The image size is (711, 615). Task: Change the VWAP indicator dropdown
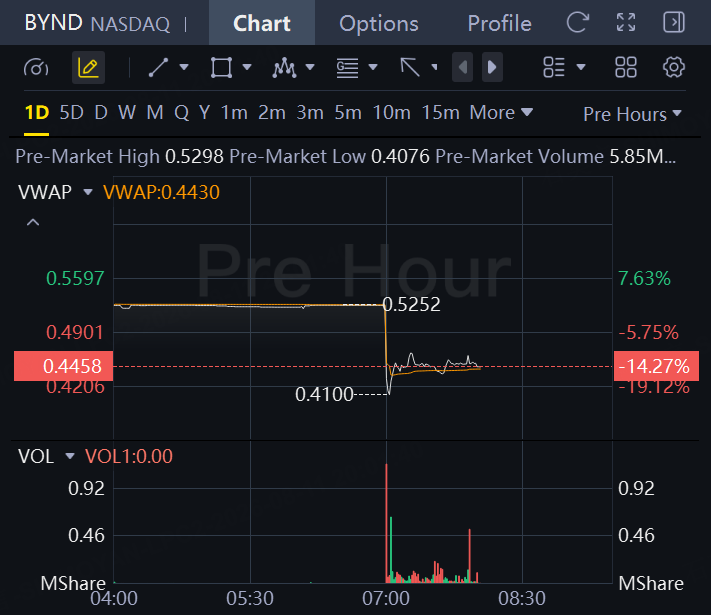(x=88, y=192)
